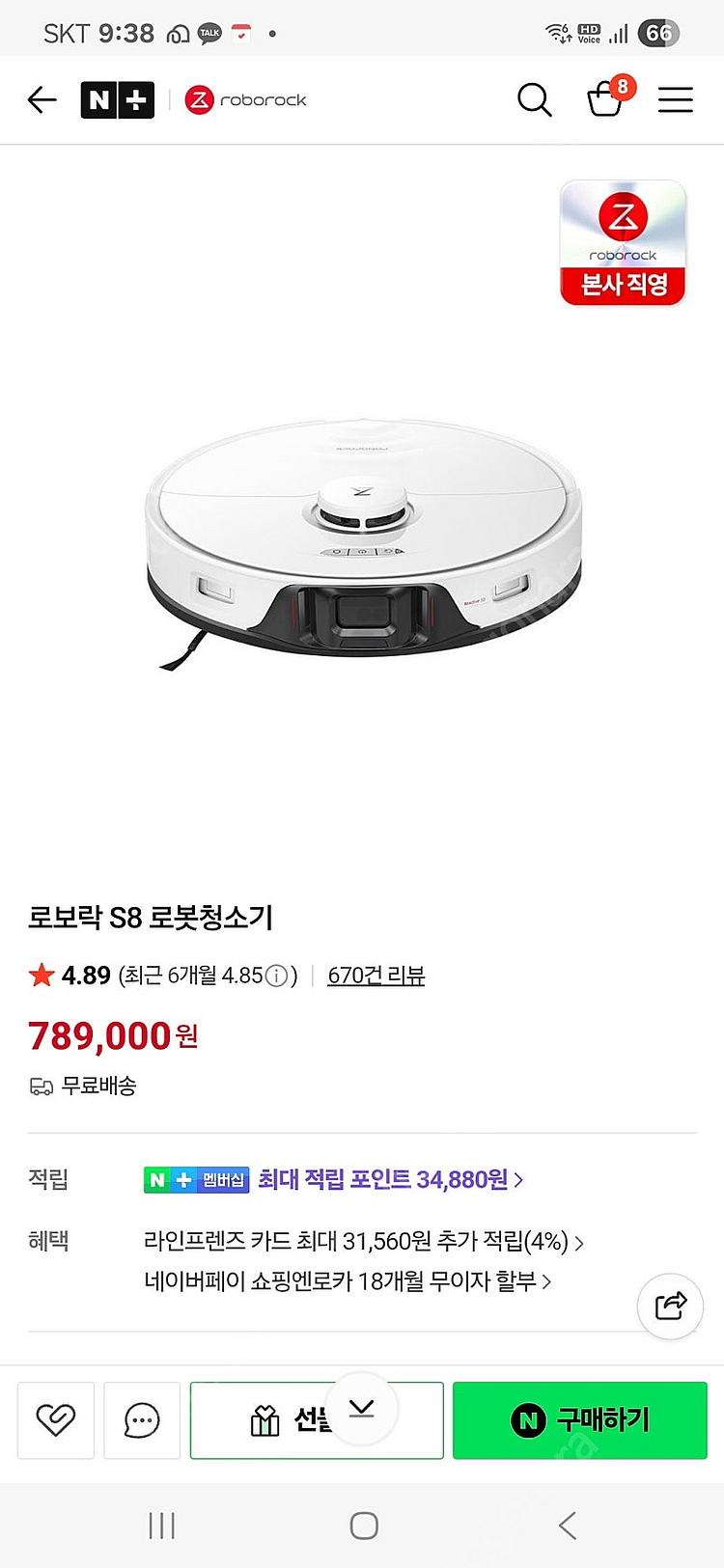This screenshot has height=1568, width=724.
Task: Open 최대 적립 포인트 34,880원 details
Action: click(x=390, y=1179)
